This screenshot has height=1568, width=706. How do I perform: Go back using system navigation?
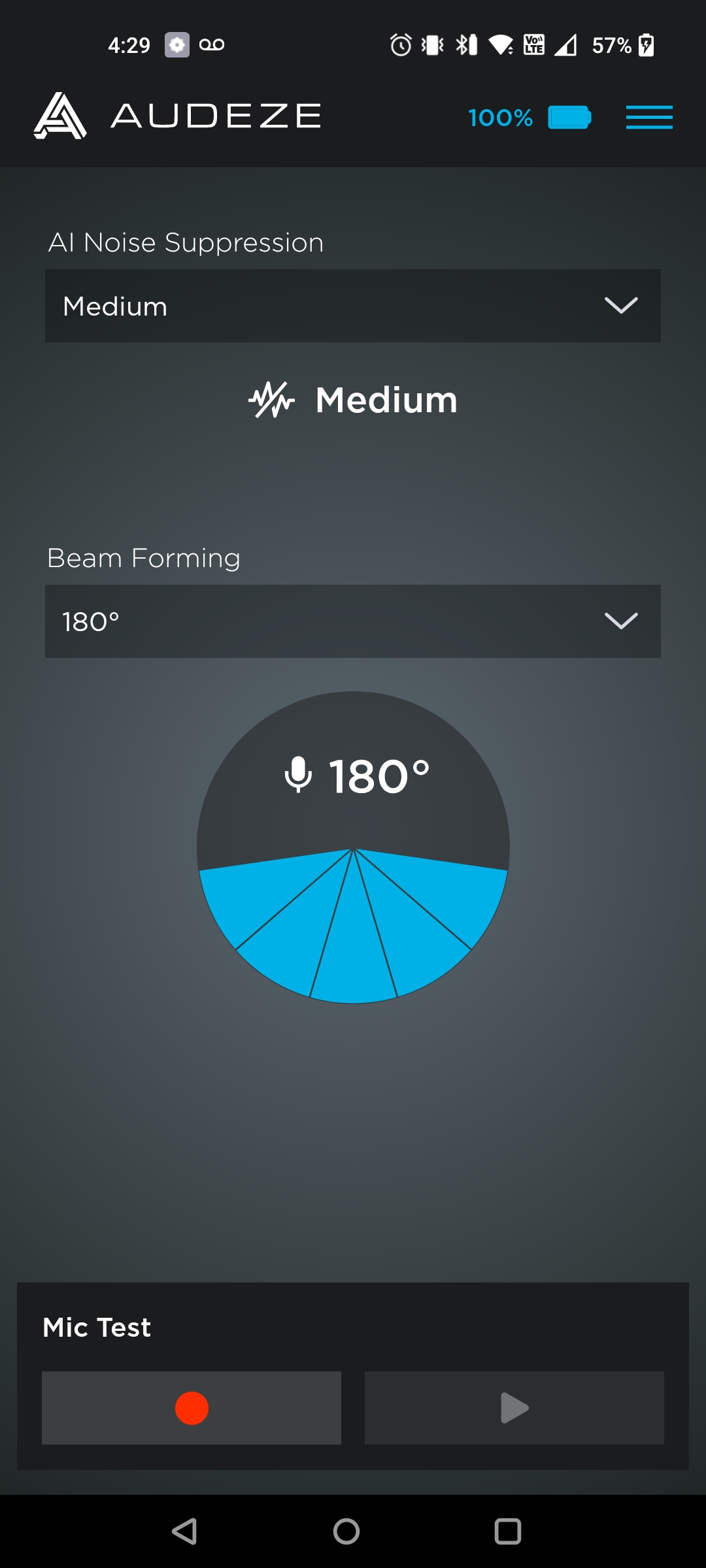184,1531
